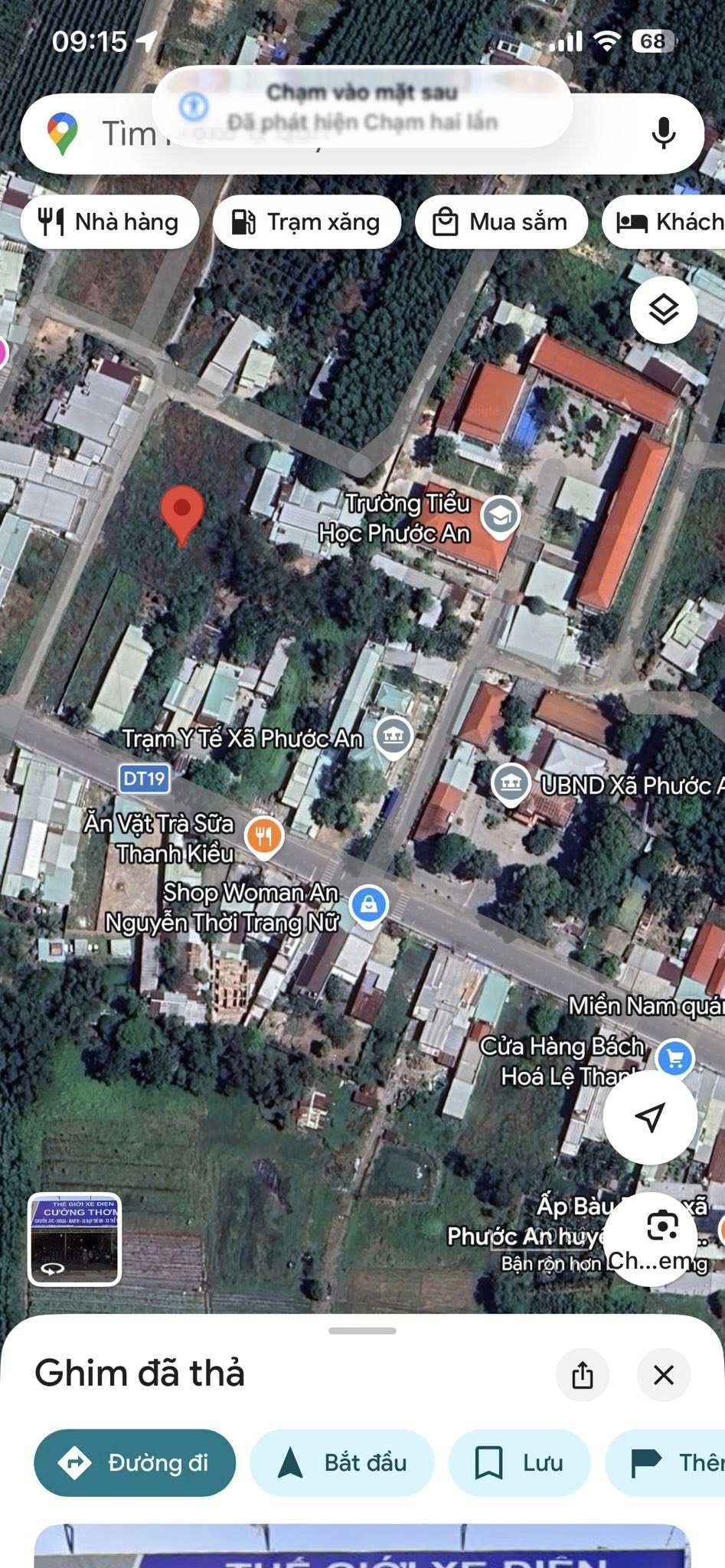Viewport: 725px width, 1568px height.
Task: Share the dropped pin
Action: 582,1375
